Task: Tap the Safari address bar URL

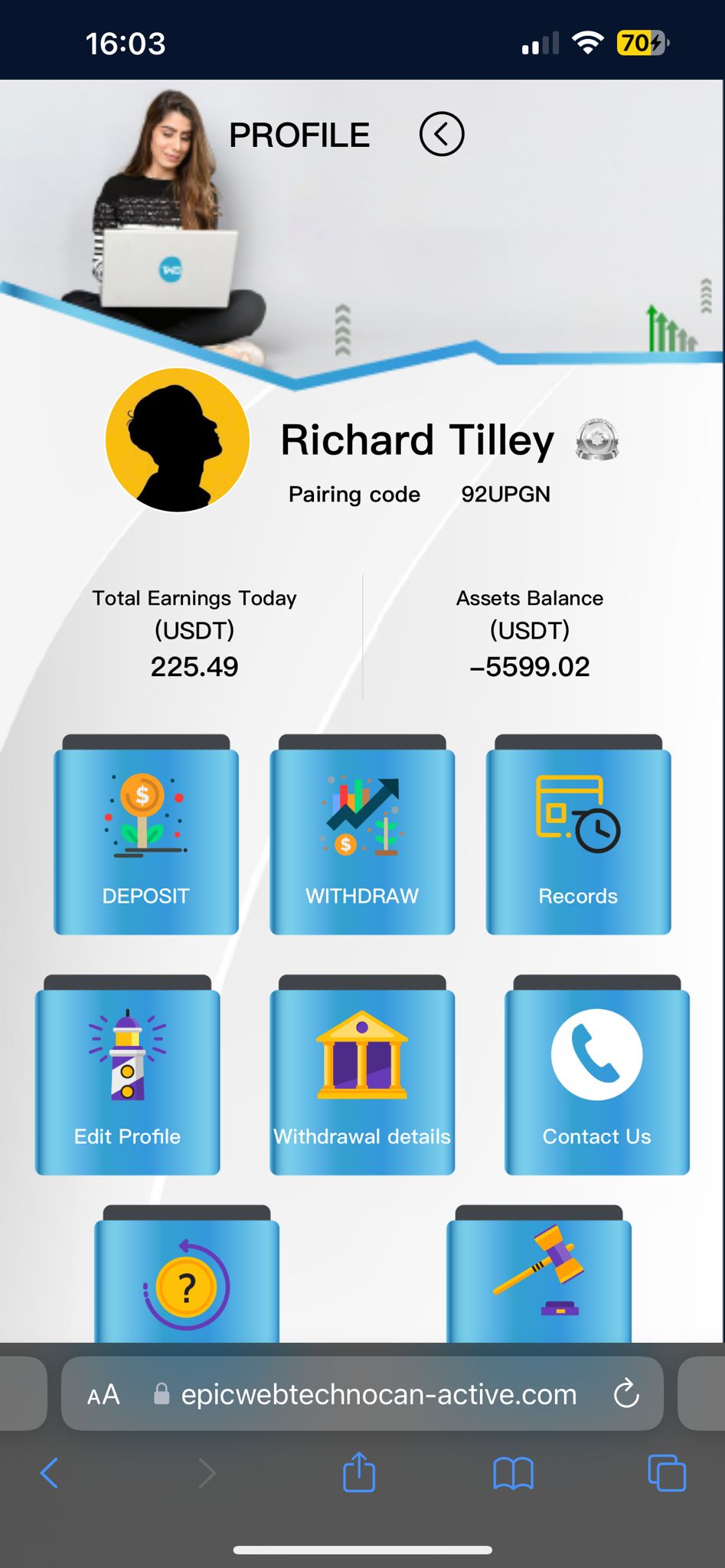Action: pos(378,1394)
